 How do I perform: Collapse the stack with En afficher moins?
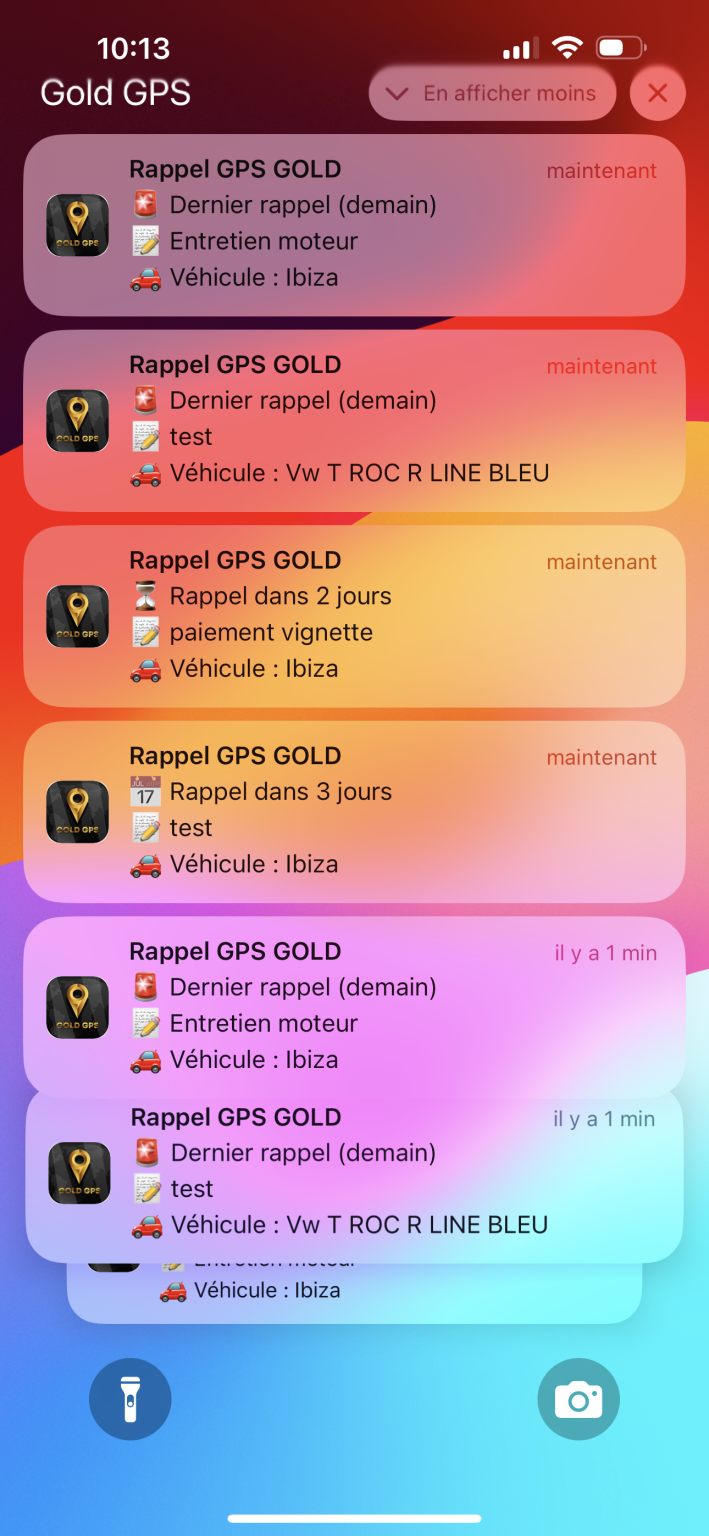click(492, 94)
